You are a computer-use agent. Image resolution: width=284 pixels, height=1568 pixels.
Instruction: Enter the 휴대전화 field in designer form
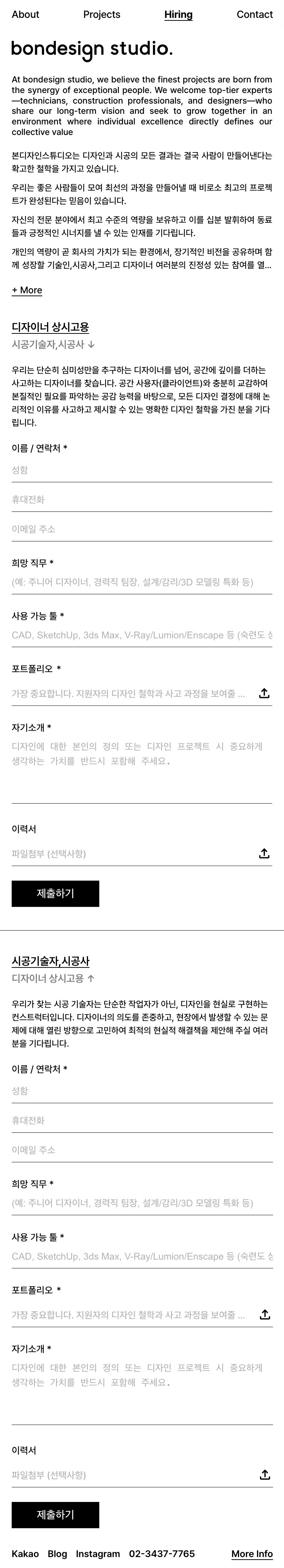click(x=141, y=500)
